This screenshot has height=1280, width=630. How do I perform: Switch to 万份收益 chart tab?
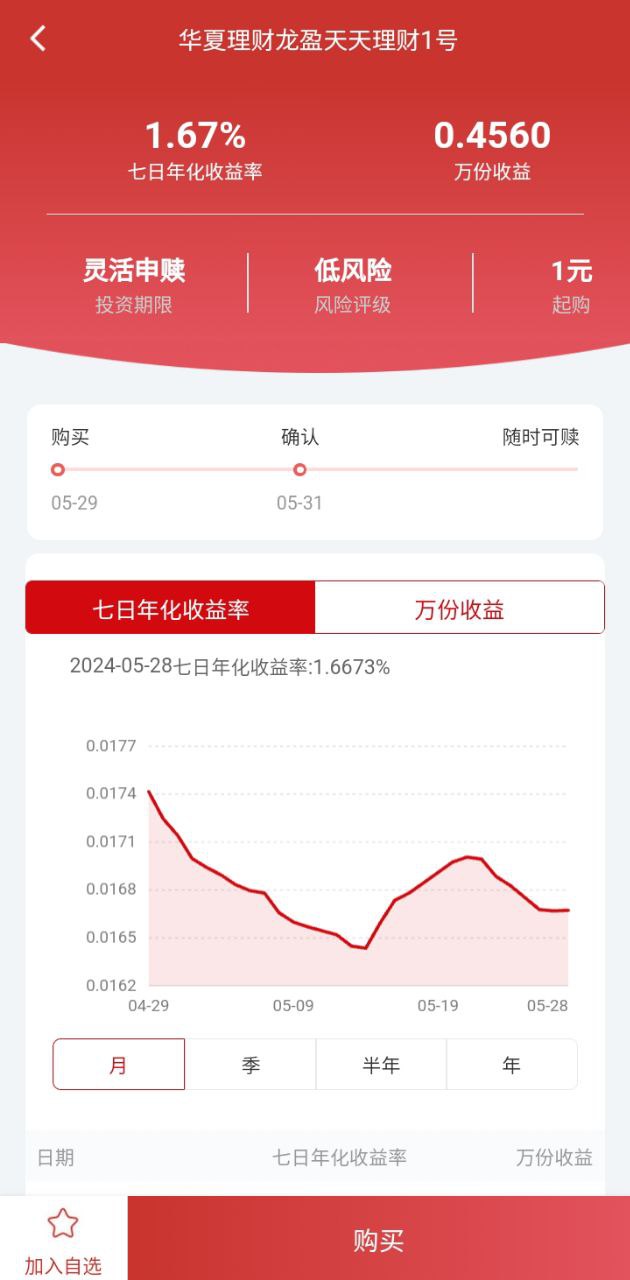tap(459, 607)
